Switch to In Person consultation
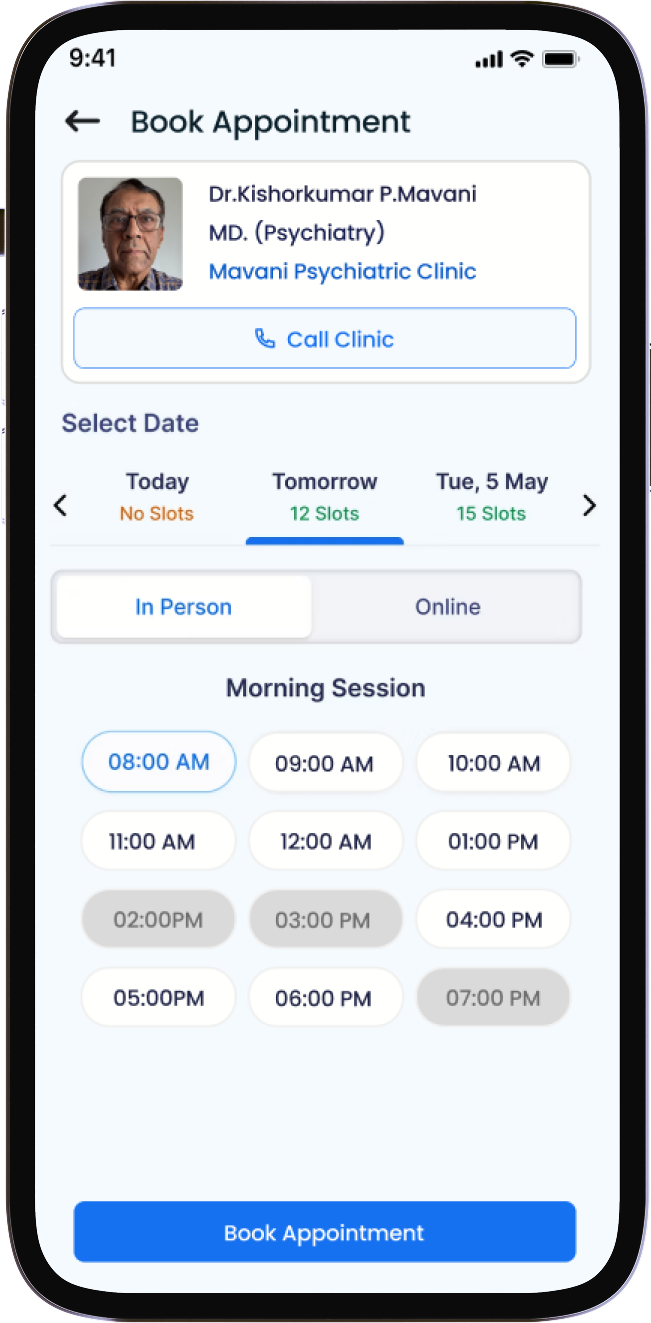 pos(183,607)
